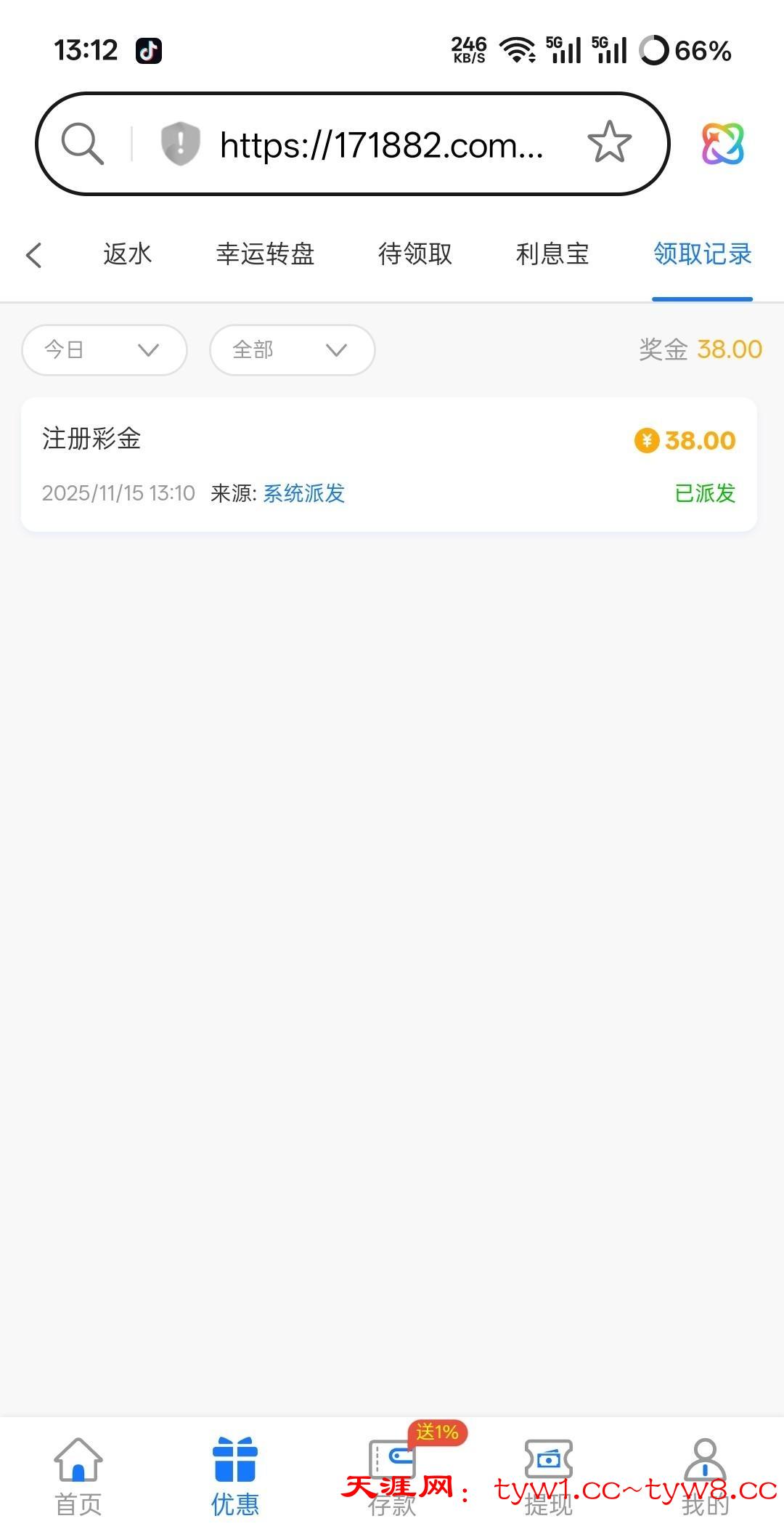Expand the 今日 date filter dropdown
The width and height of the screenshot is (784, 1537).
(x=105, y=350)
